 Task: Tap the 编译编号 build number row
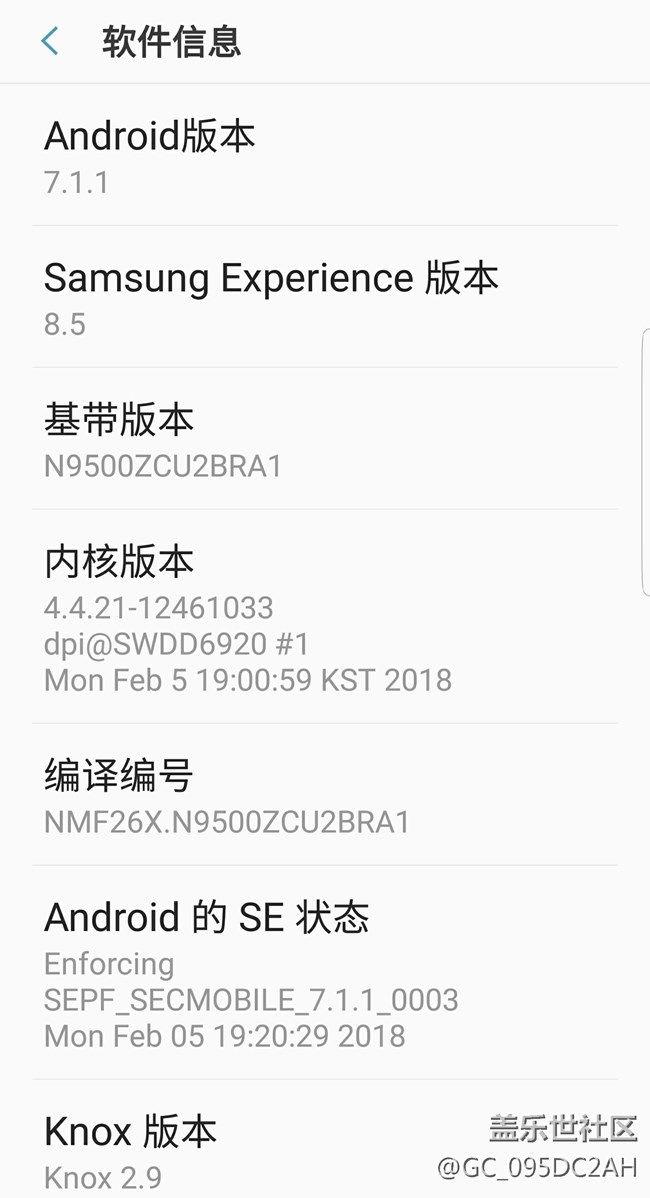click(x=324, y=796)
